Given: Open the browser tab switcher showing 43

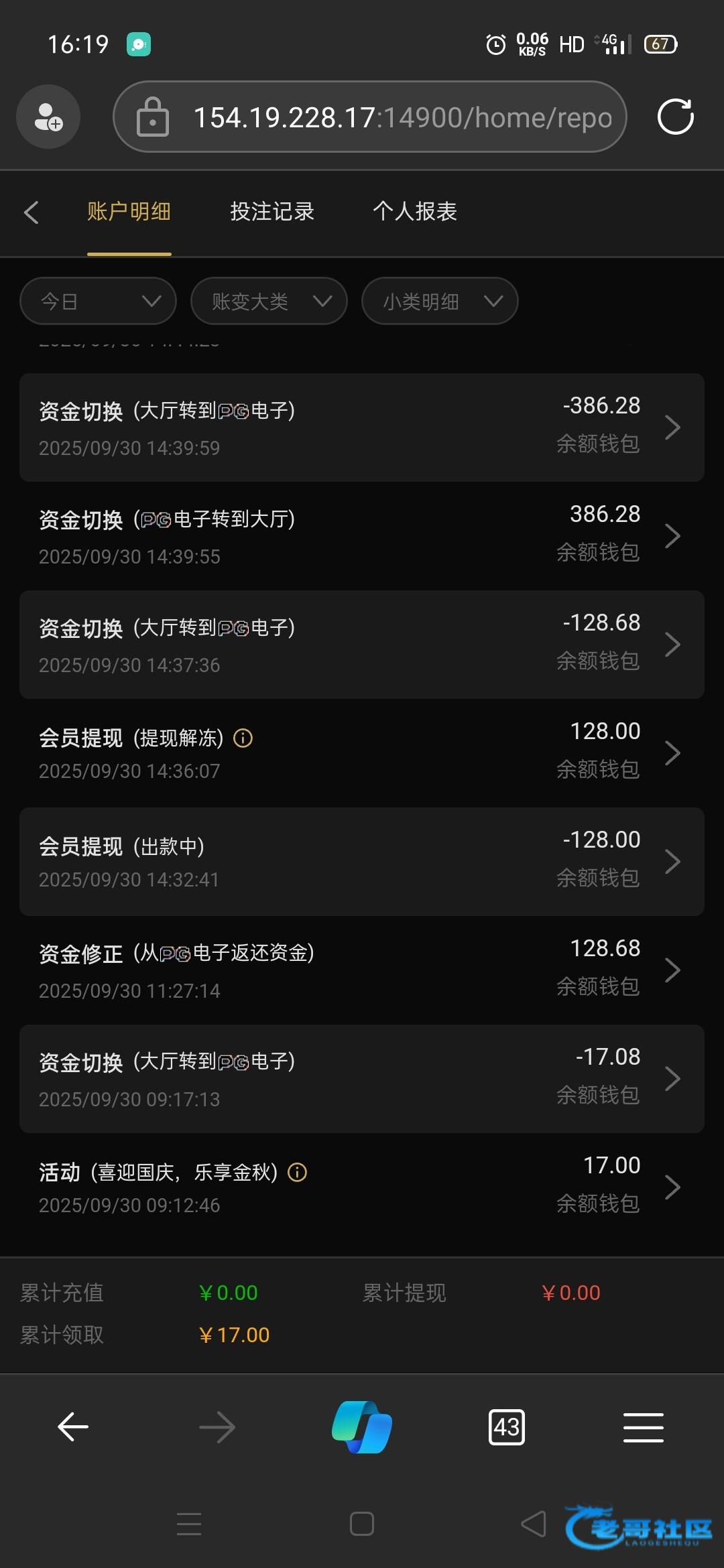Looking at the screenshot, I should tap(507, 1427).
